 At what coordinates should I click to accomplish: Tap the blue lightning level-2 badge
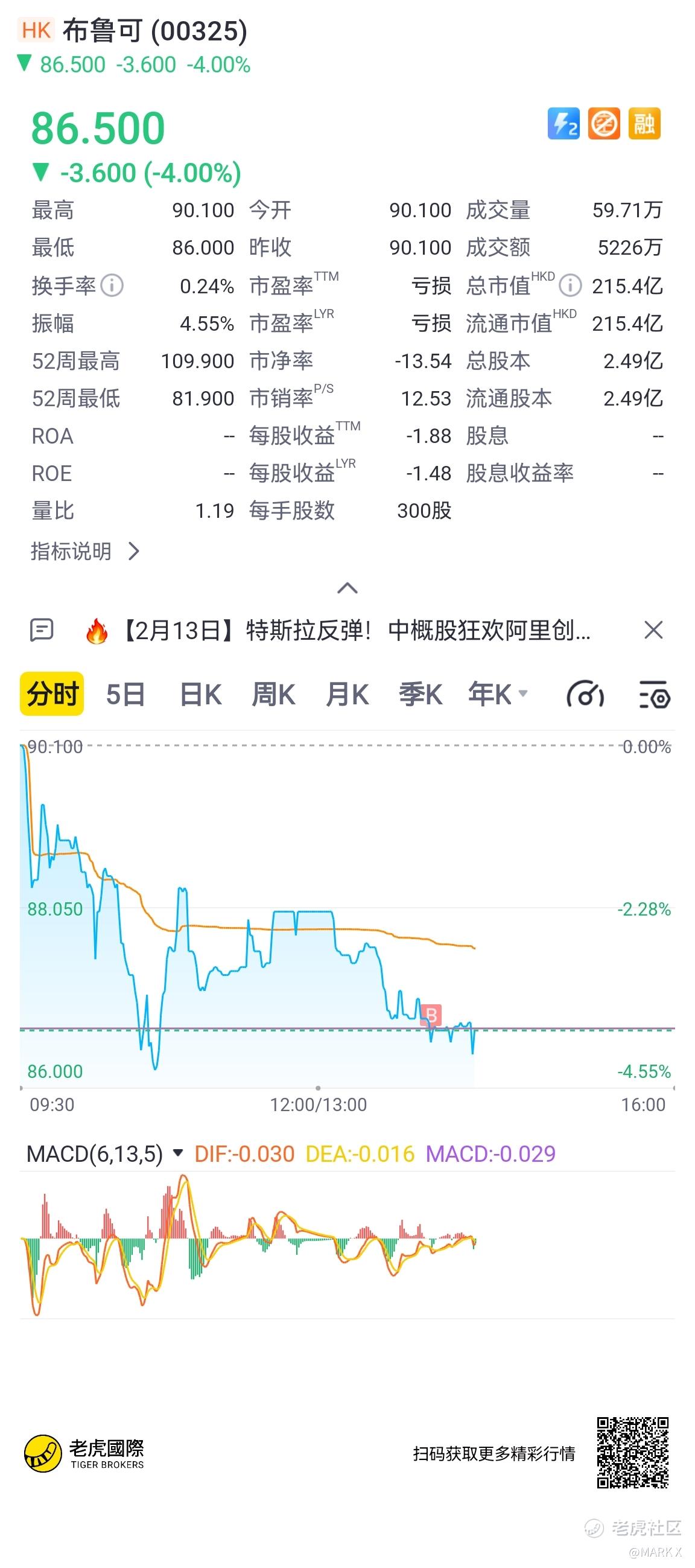coord(563,124)
